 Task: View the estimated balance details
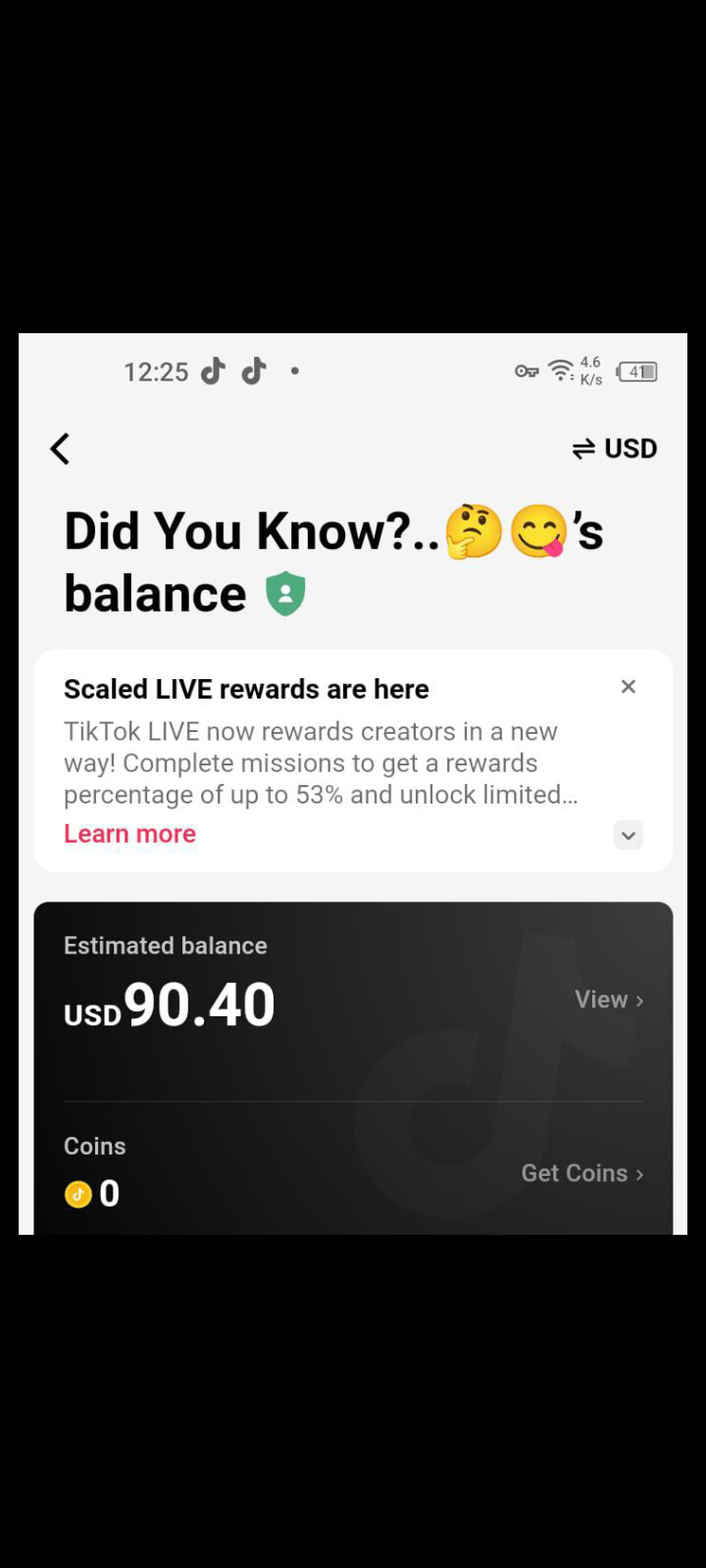coord(609,1000)
